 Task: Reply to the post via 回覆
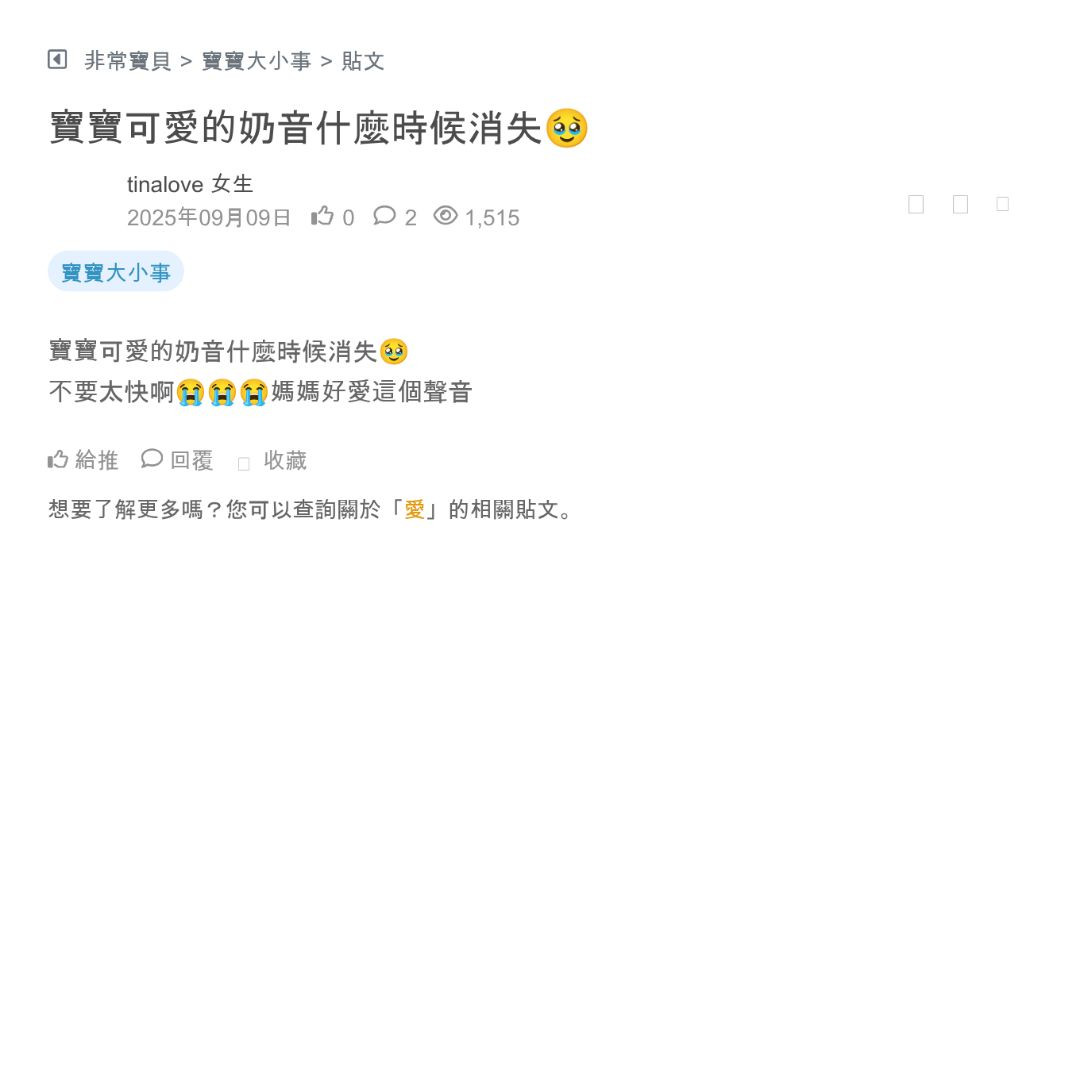[x=178, y=460]
